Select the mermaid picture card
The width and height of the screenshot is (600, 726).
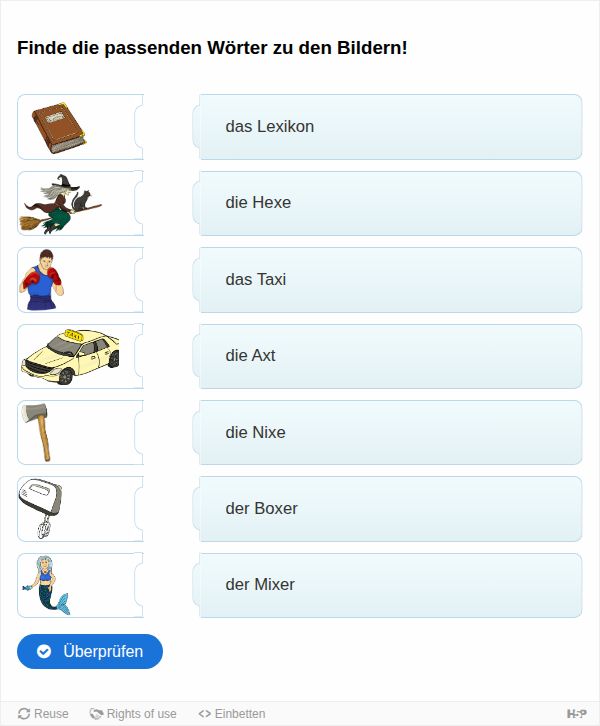78,585
